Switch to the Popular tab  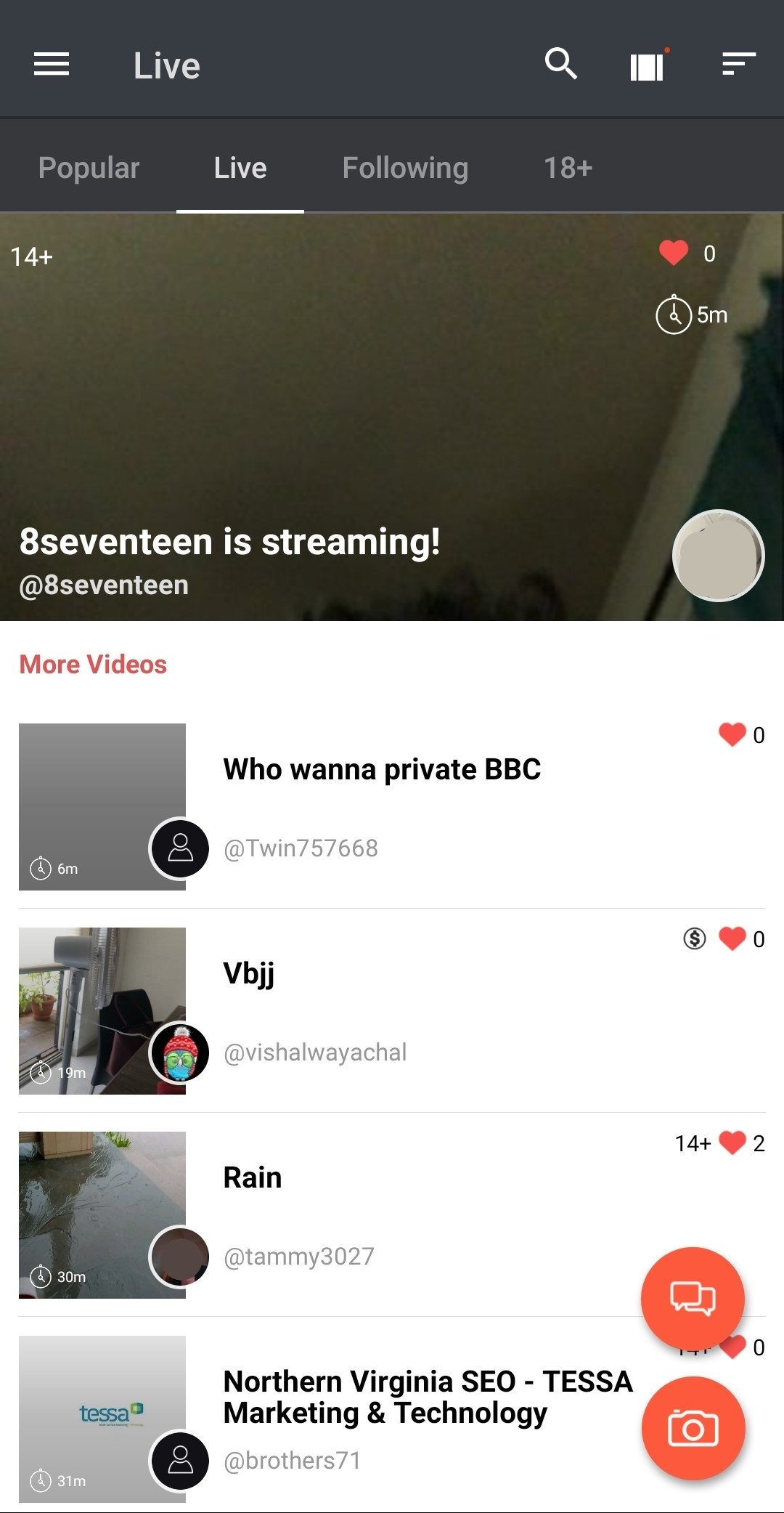click(89, 168)
